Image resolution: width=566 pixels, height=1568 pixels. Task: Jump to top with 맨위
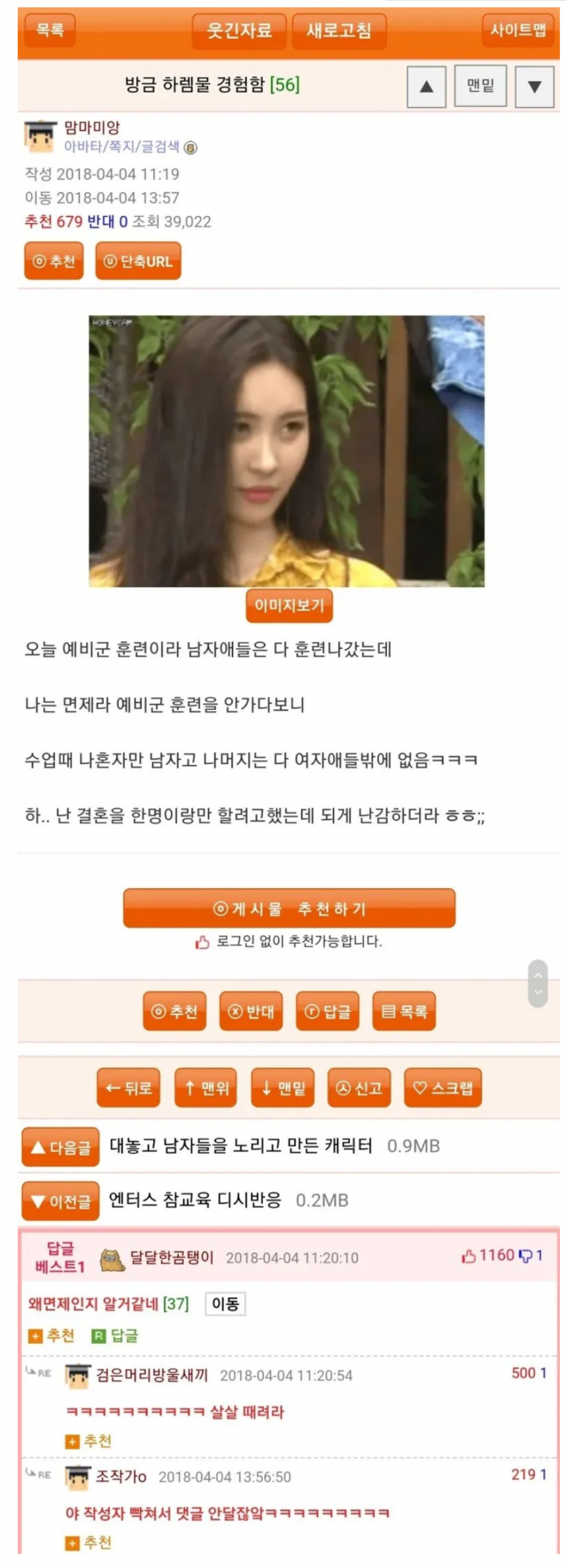click(x=205, y=1088)
